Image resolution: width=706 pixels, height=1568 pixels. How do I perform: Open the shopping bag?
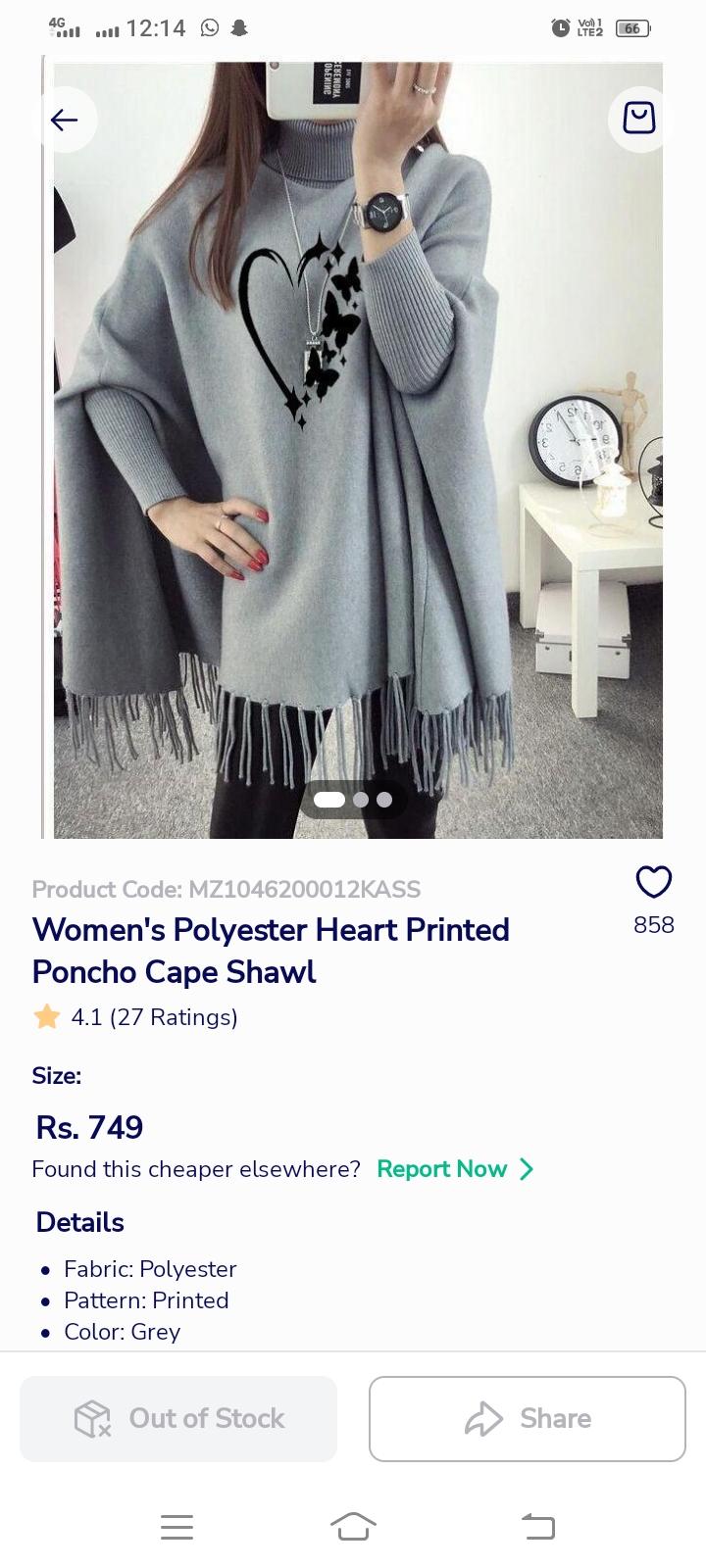coord(638,119)
